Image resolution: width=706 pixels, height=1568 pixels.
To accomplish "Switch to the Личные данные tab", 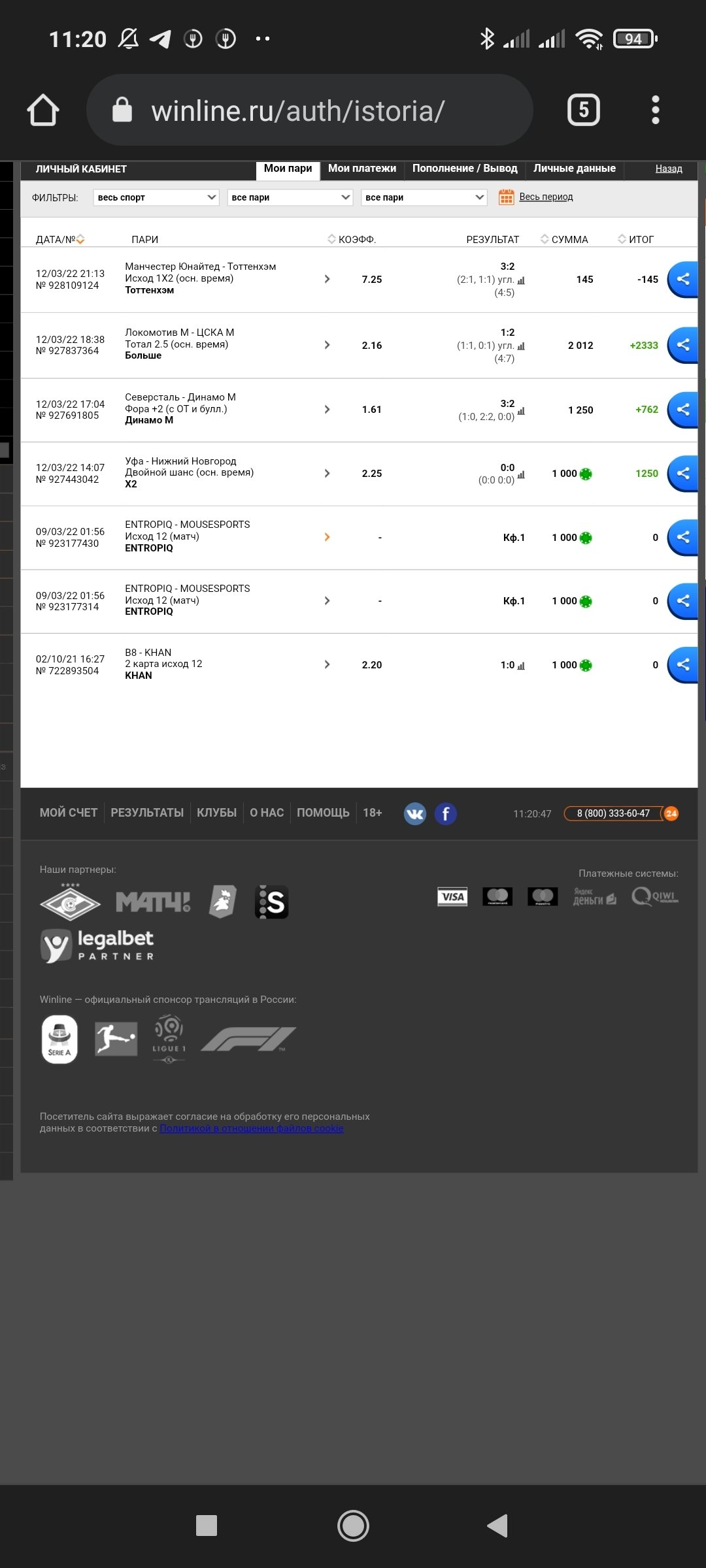I will pos(574,169).
